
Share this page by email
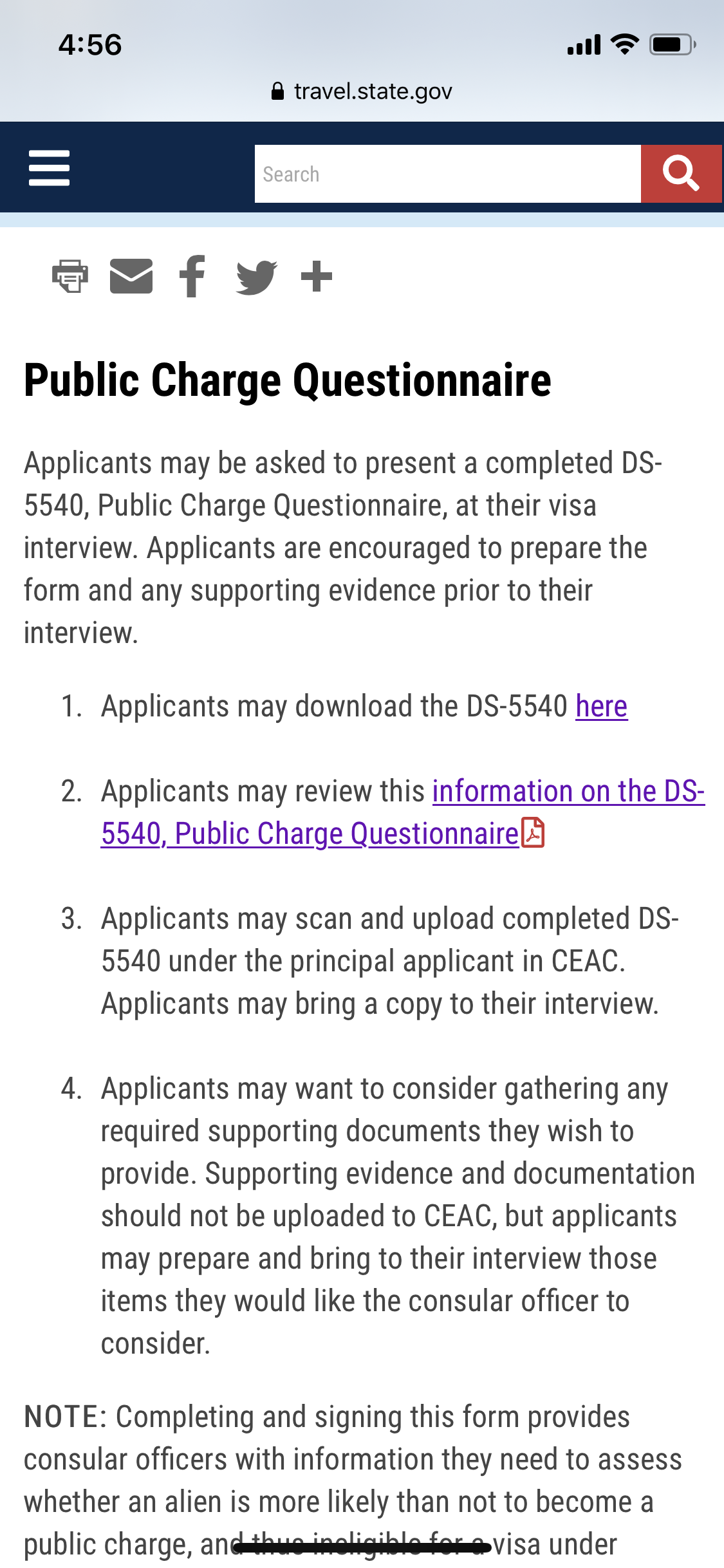pyautogui.click(x=131, y=276)
